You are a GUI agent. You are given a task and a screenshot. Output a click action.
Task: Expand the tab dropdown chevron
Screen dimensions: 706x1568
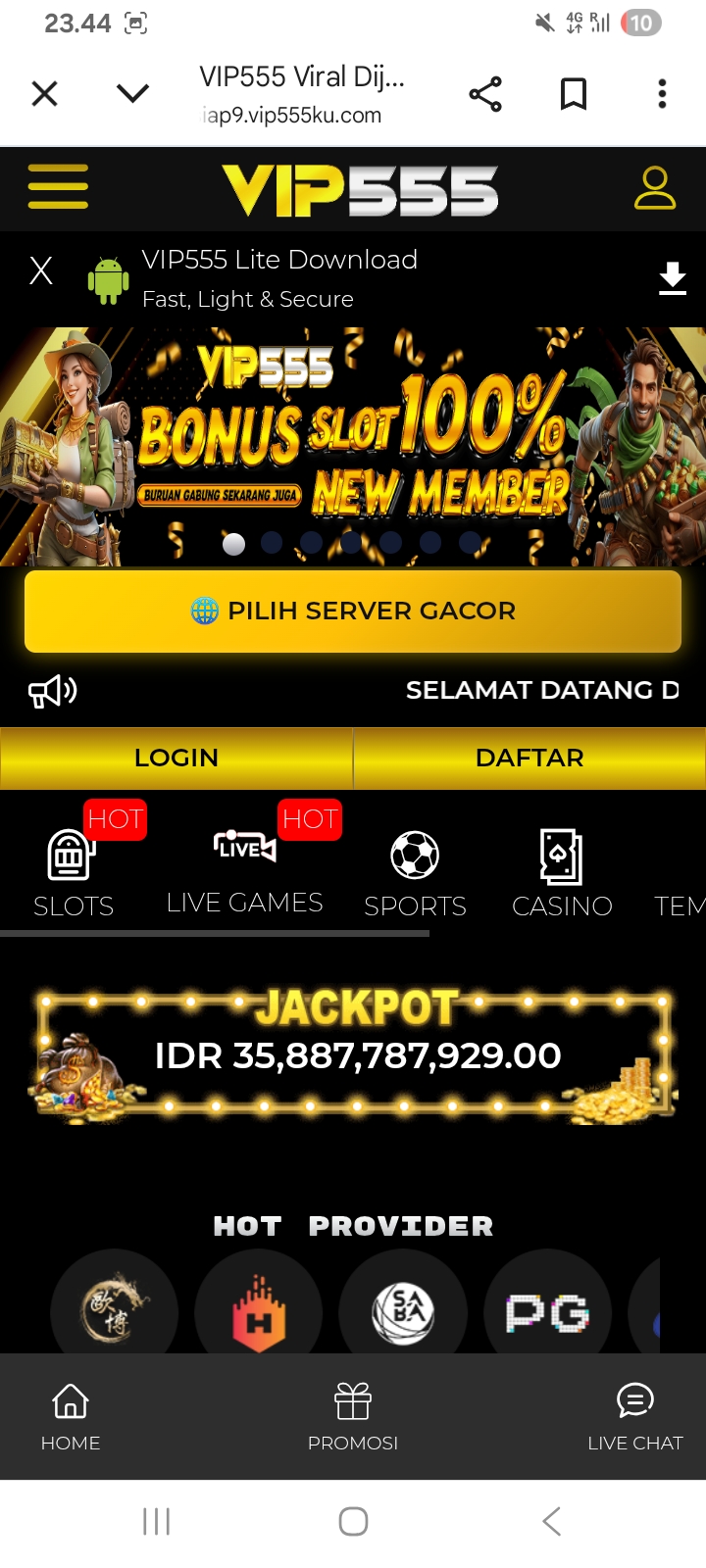[x=132, y=94]
